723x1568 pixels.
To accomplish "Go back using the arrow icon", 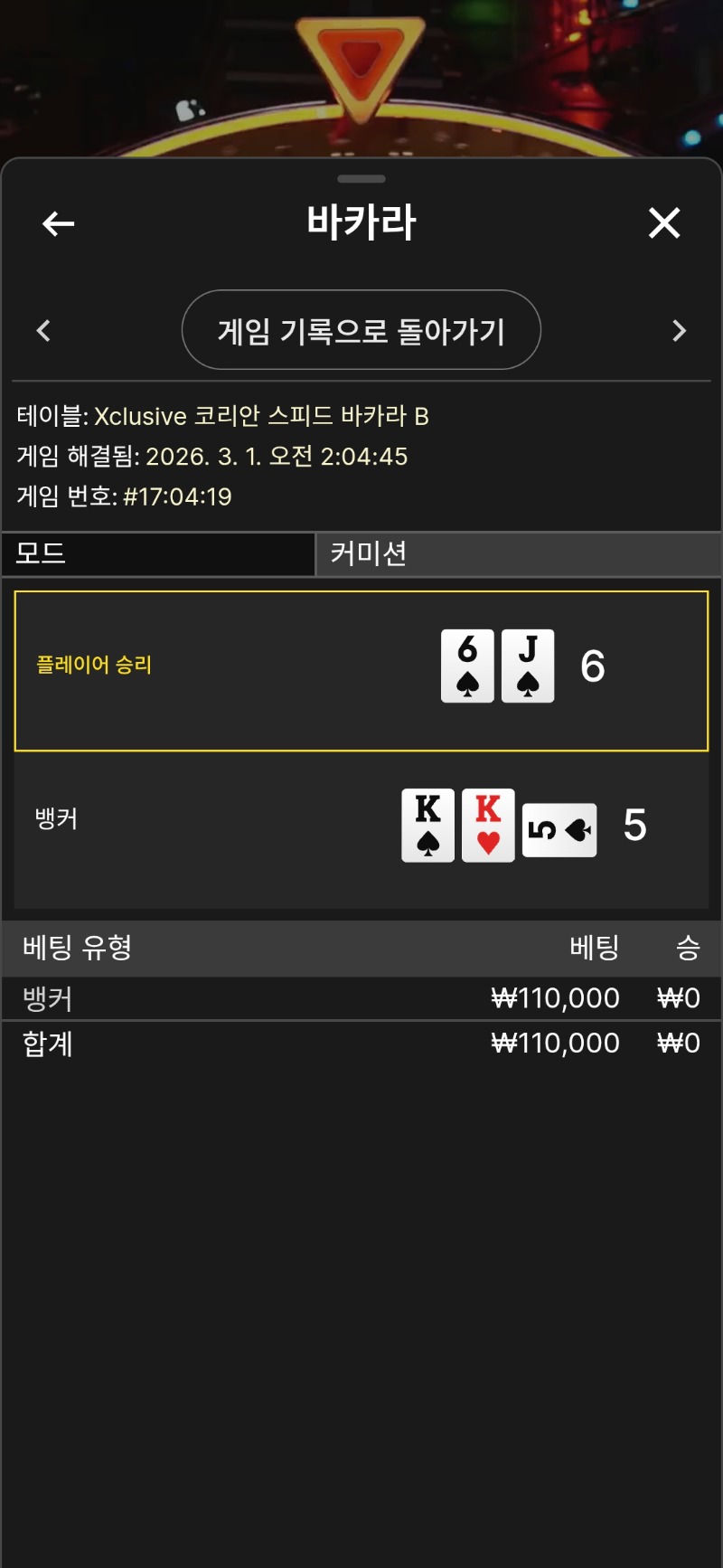I will tap(59, 223).
